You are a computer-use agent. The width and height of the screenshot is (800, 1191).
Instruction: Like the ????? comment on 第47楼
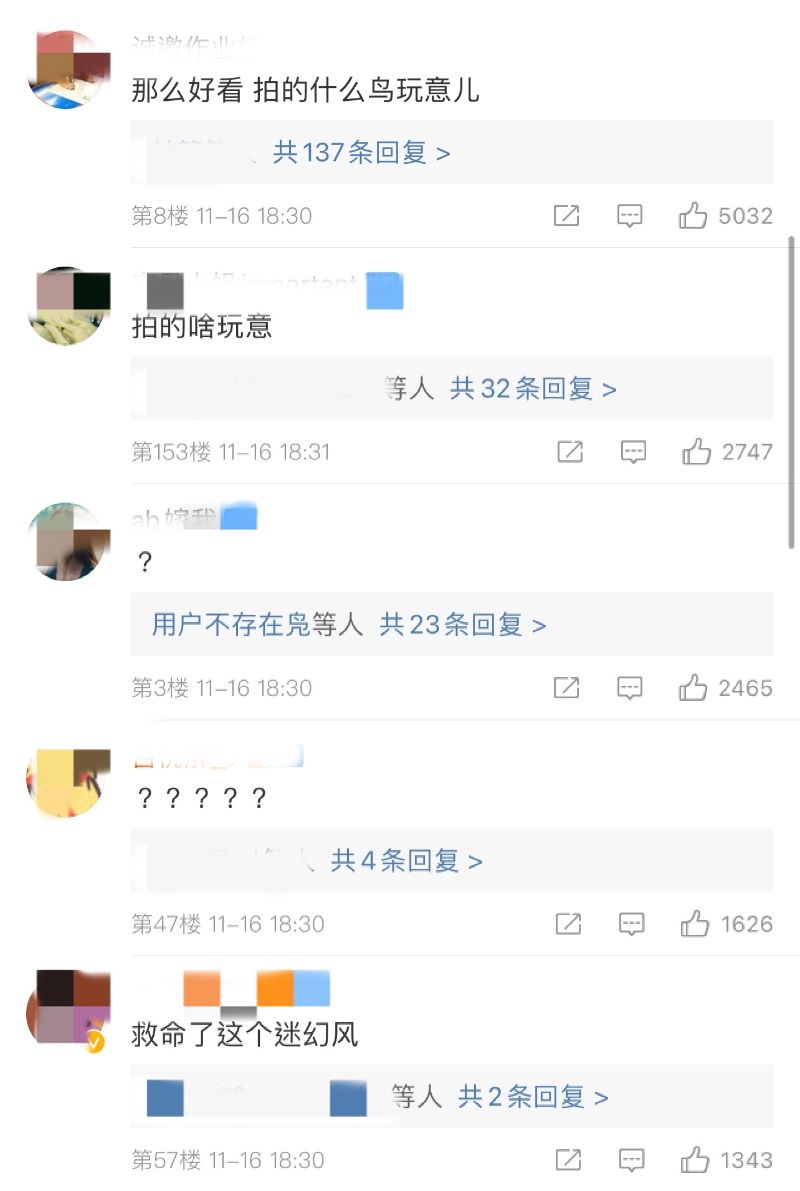pos(695,924)
